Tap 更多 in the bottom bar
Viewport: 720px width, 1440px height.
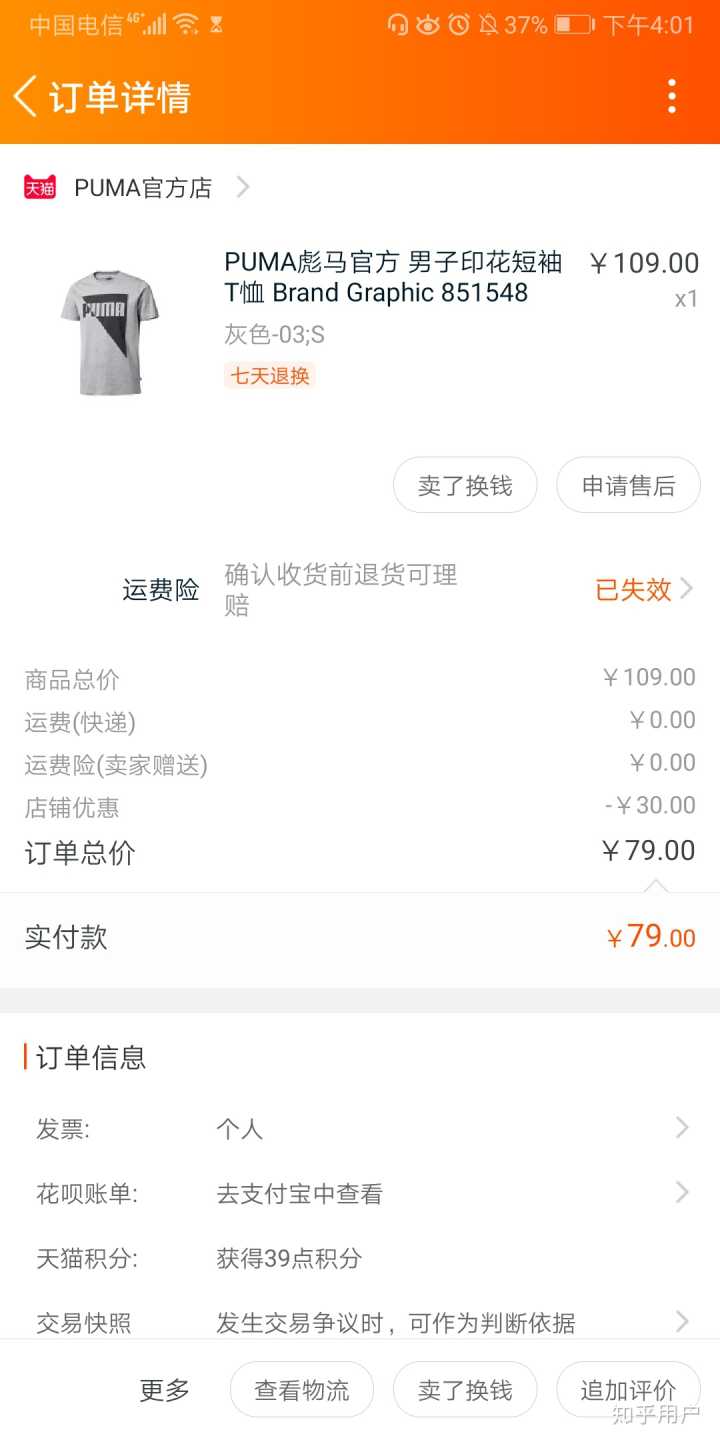tap(165, 1390)
